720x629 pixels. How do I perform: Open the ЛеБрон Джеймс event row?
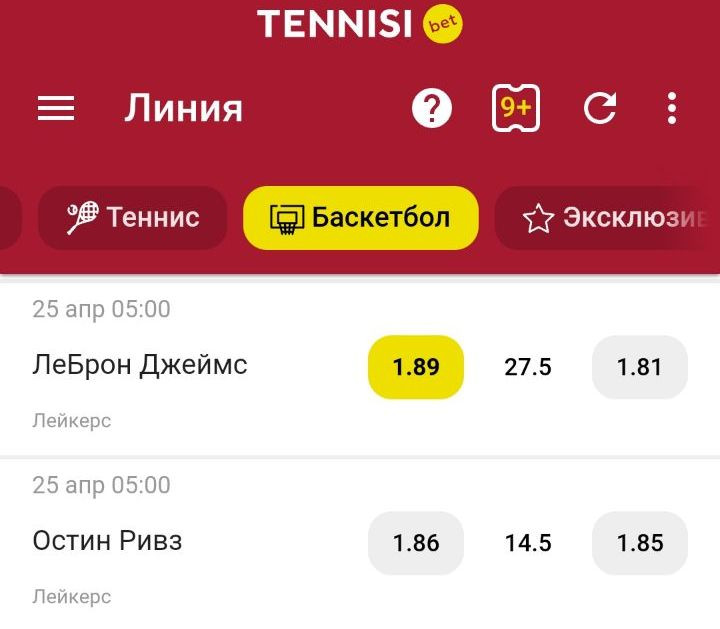tap(140, 365)
